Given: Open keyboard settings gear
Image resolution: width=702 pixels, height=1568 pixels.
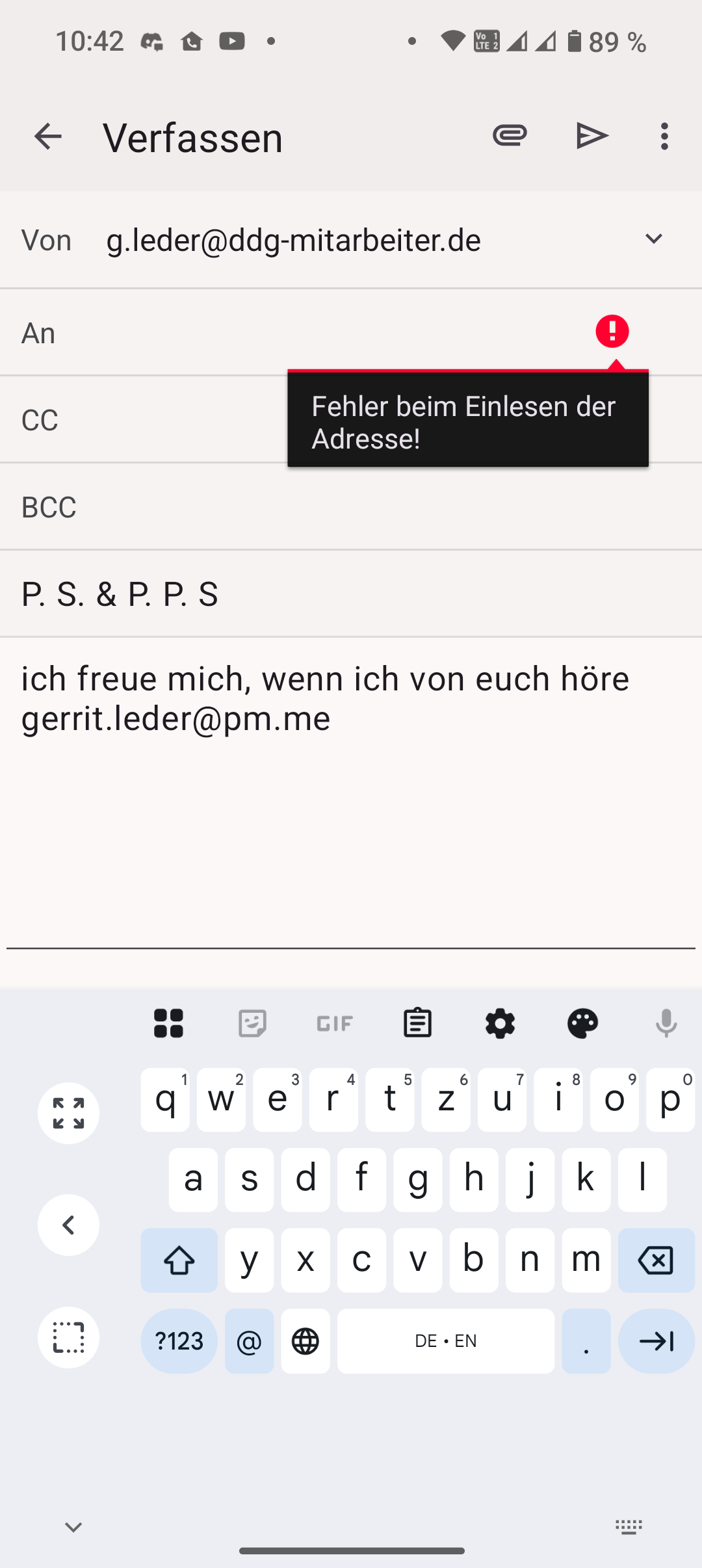Looking at the screenshot, I should (500, 1023).
